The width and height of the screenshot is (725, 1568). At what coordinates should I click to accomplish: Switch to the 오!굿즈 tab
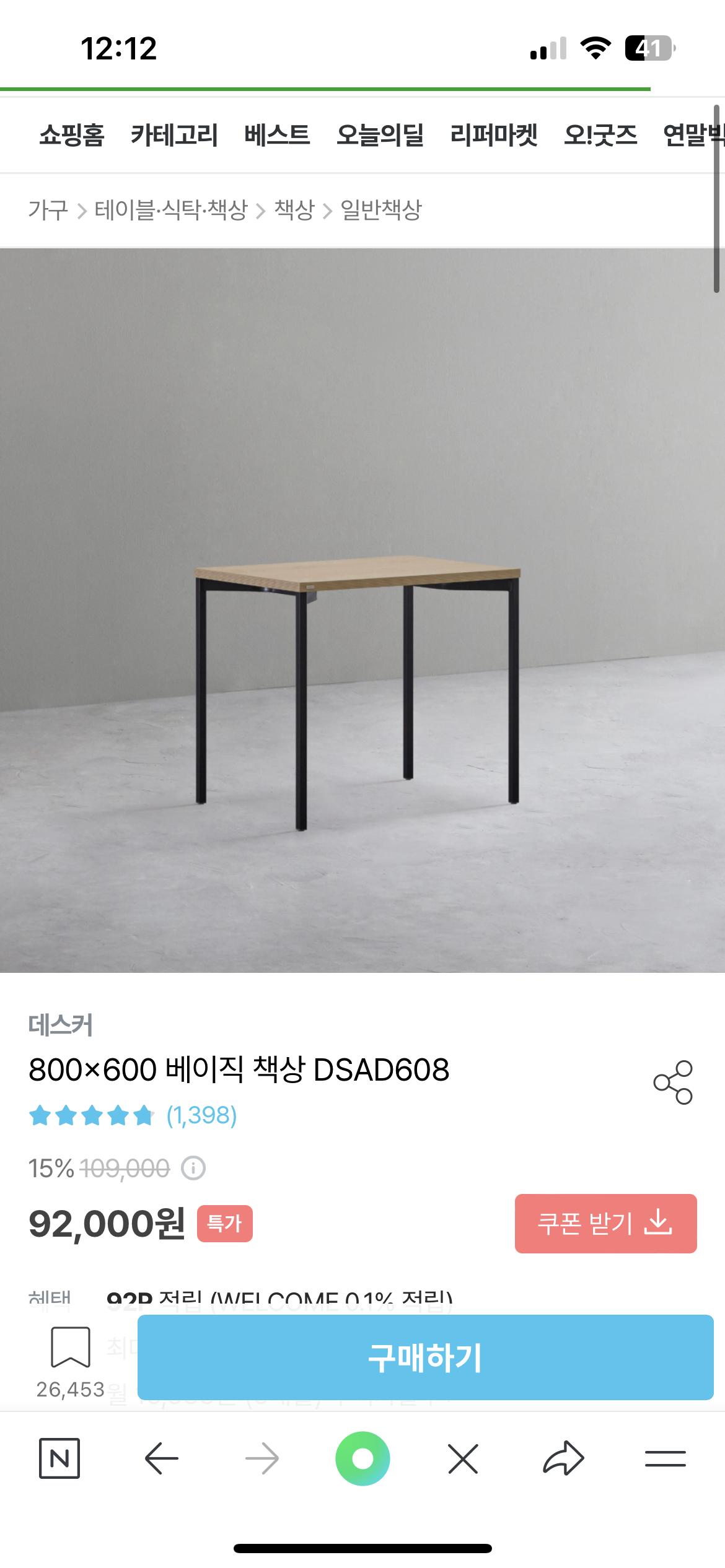[600, 135]
